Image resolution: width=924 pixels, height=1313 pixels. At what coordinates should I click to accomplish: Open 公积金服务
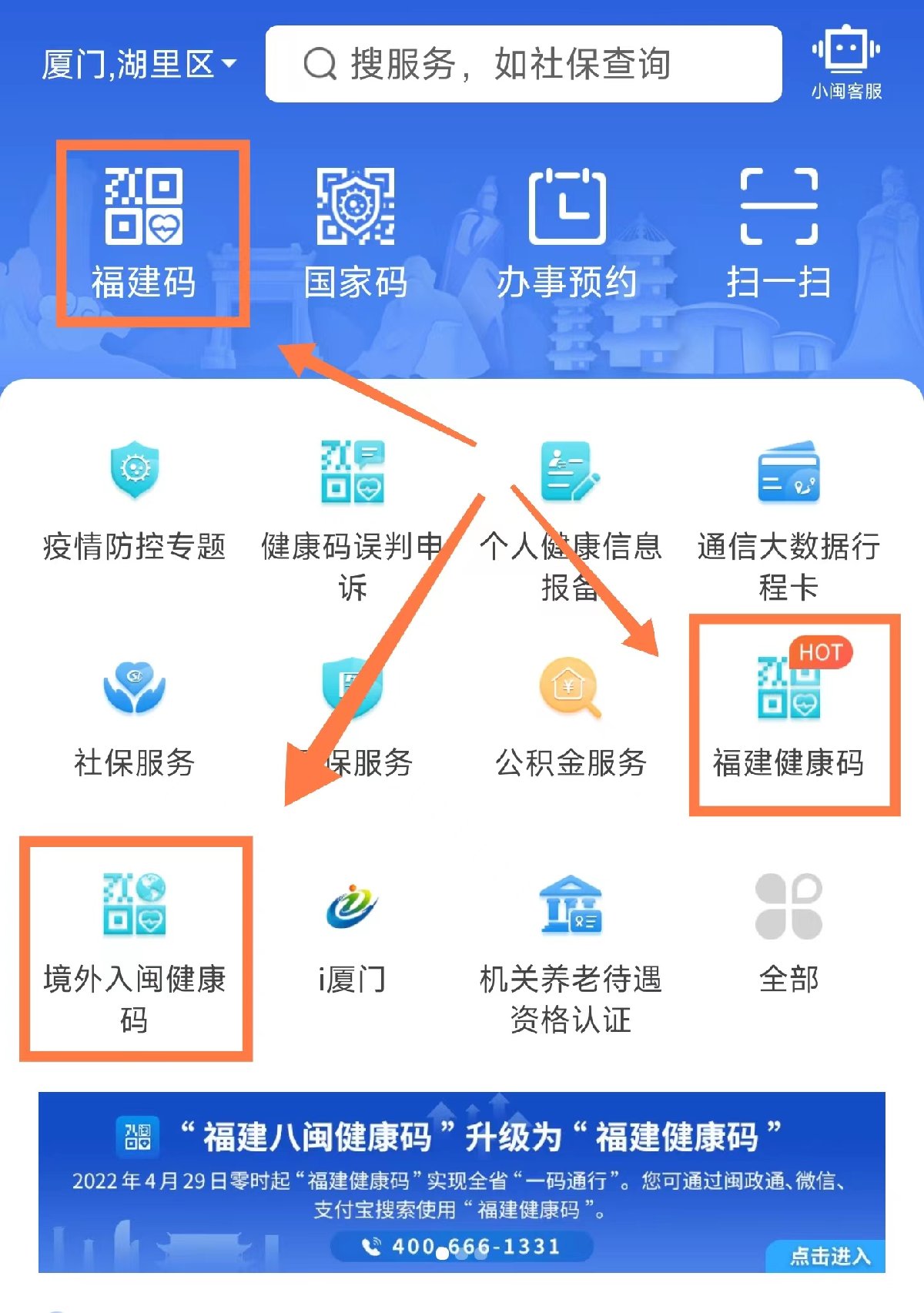(x=570, y=718)
